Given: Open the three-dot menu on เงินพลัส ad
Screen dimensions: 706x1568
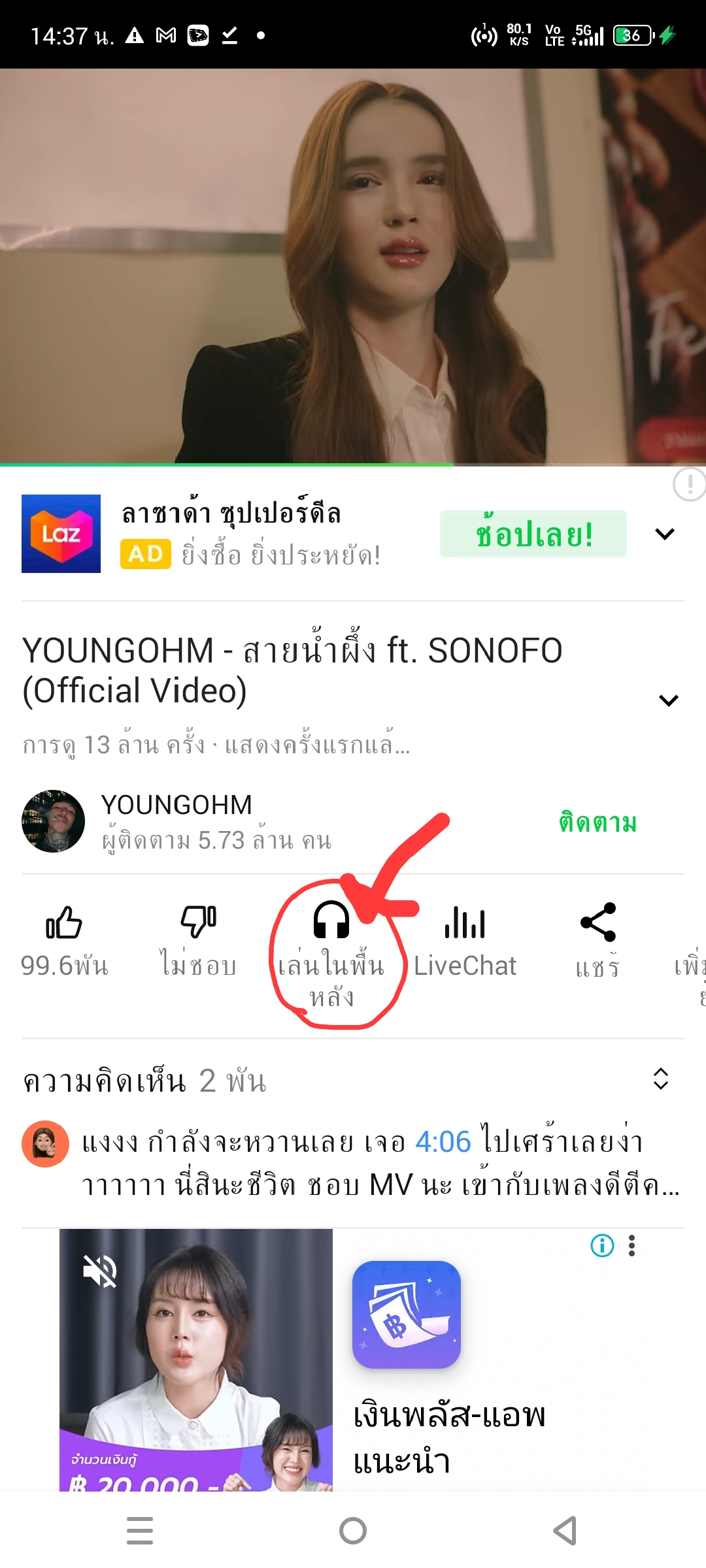Looking at the screenshot, I should [x=631, y=1246].
